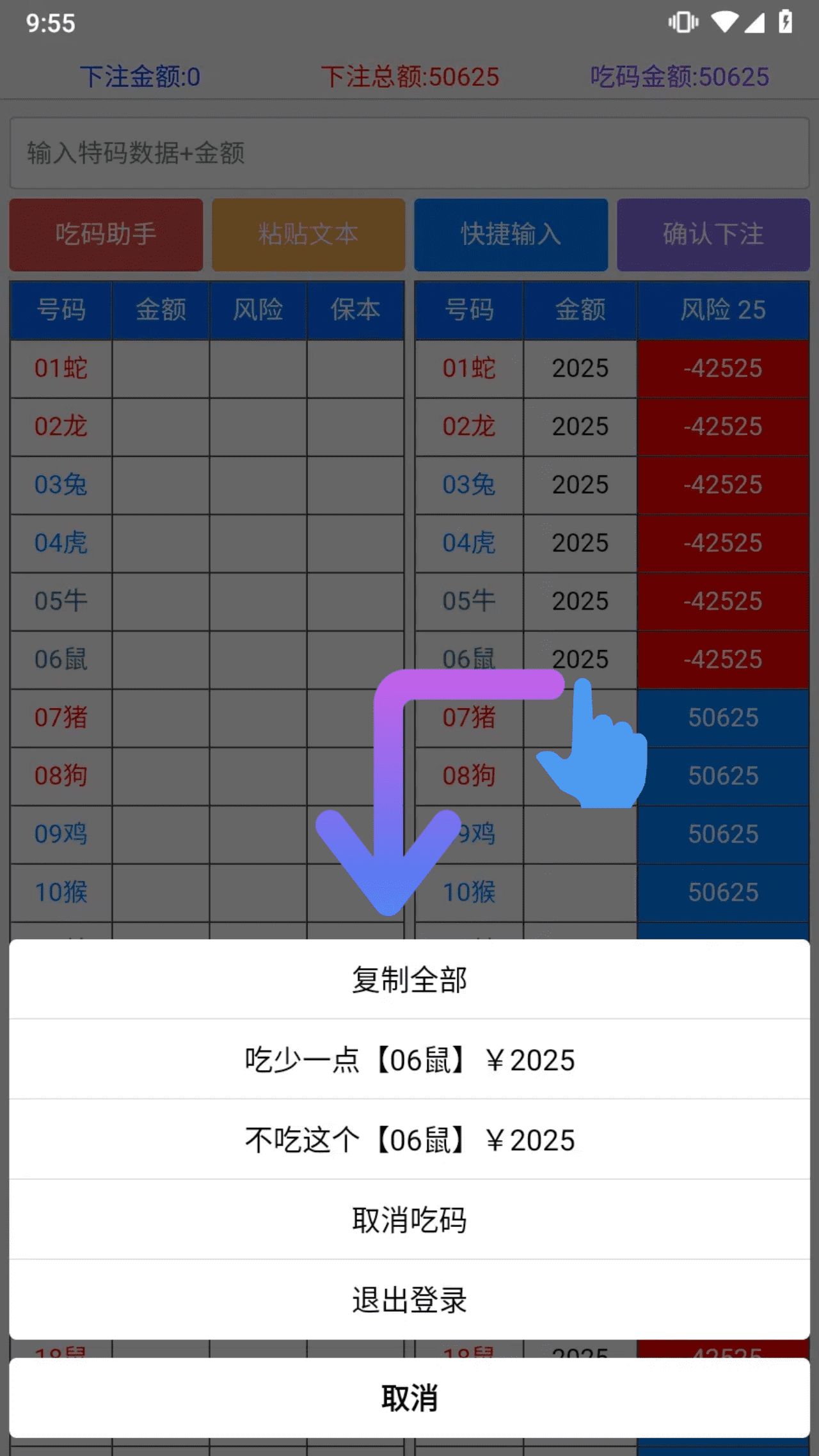
Task: Click the 下注总额:50625 total label
Action: 409,77
